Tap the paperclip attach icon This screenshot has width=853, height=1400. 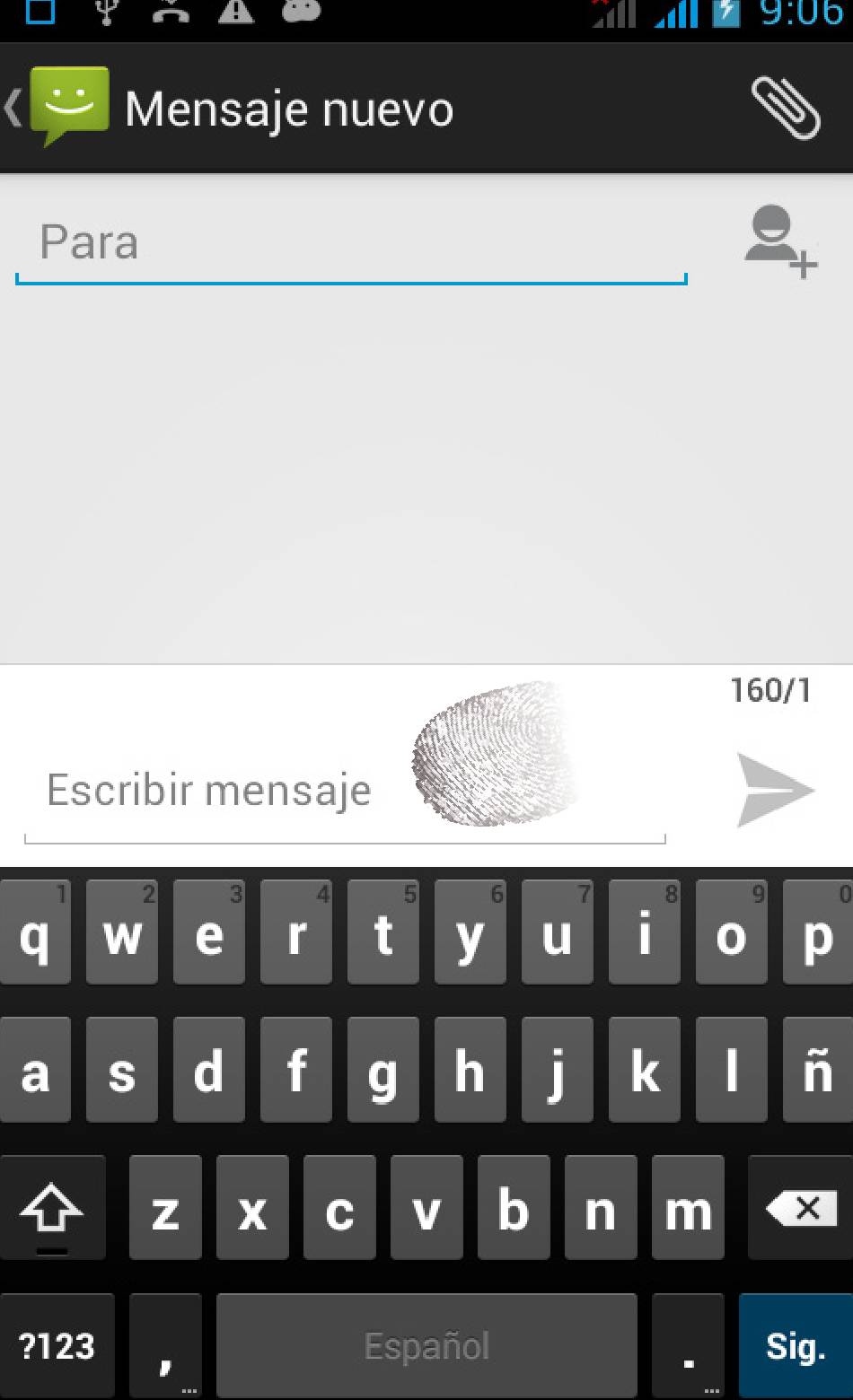pos(786,109)
